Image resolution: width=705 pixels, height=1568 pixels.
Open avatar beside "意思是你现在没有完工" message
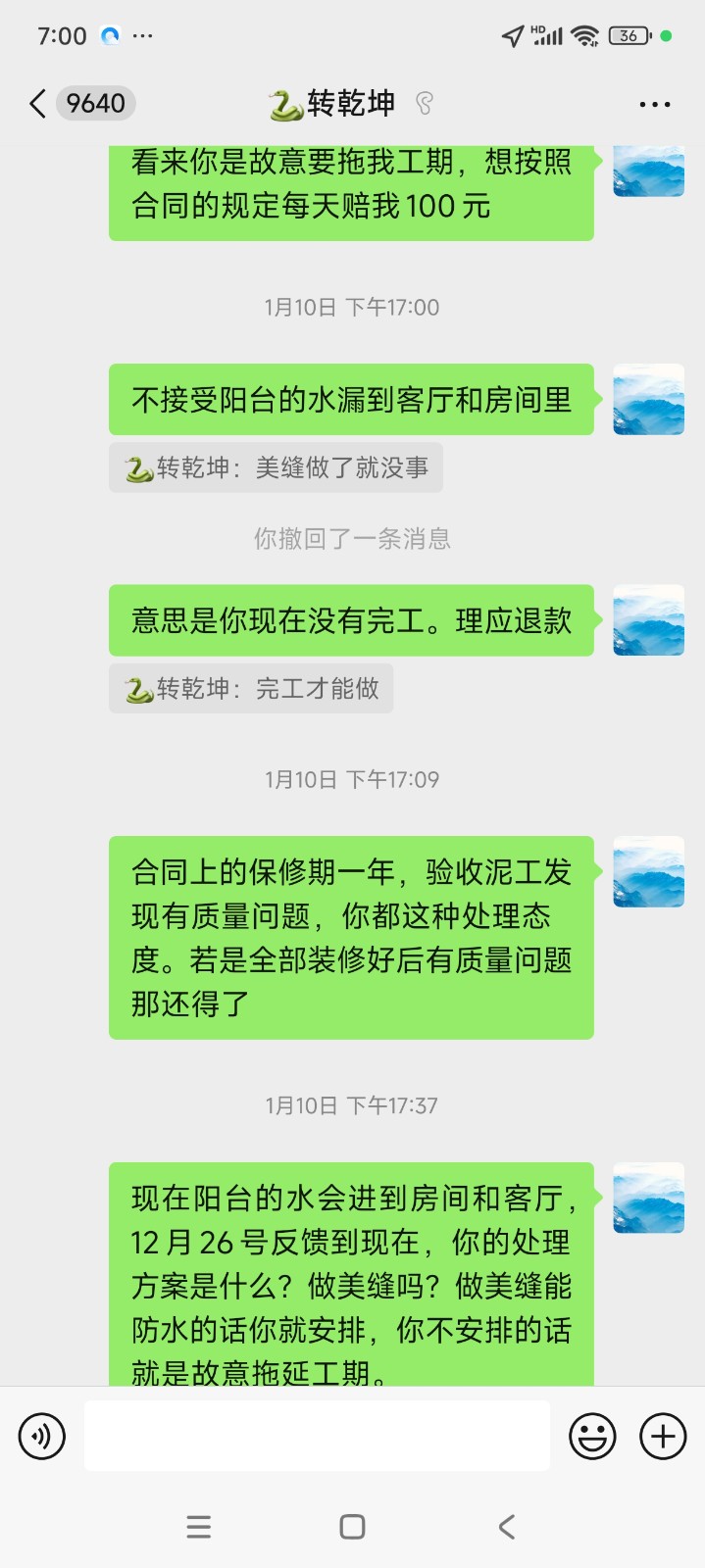pos(648,620)
